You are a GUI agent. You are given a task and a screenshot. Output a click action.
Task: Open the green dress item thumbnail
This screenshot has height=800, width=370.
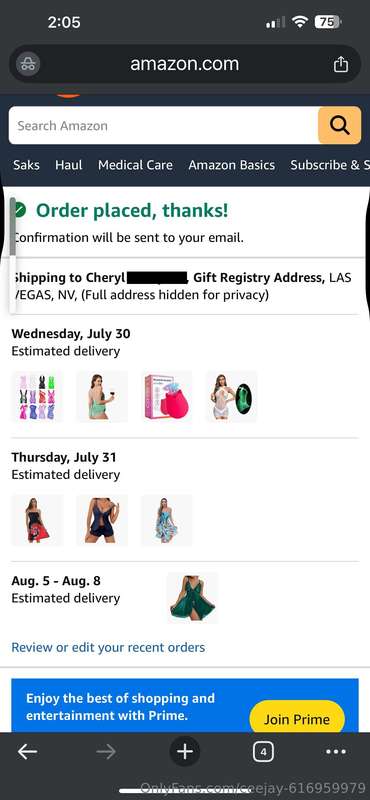(192, 597)
